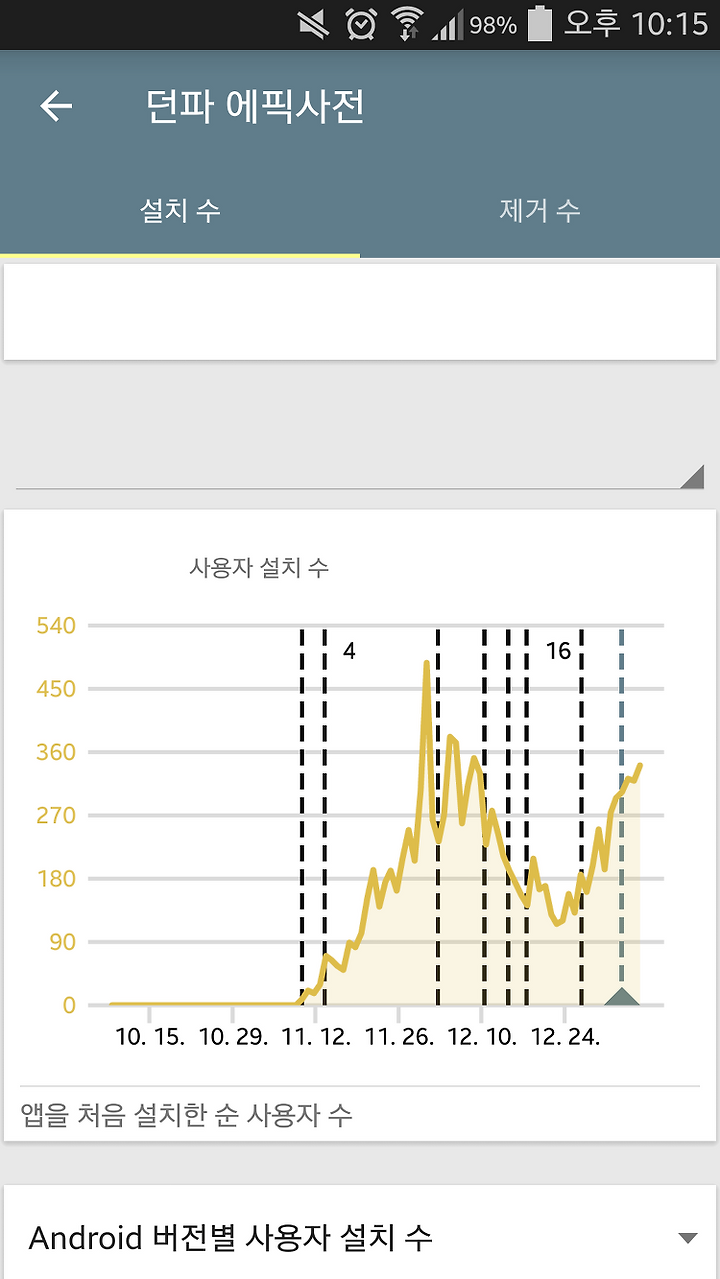Expand Android 버전별 사용자 설치 수 dropdown
Screen dimensions: 720x1279
pos(360,1237)
